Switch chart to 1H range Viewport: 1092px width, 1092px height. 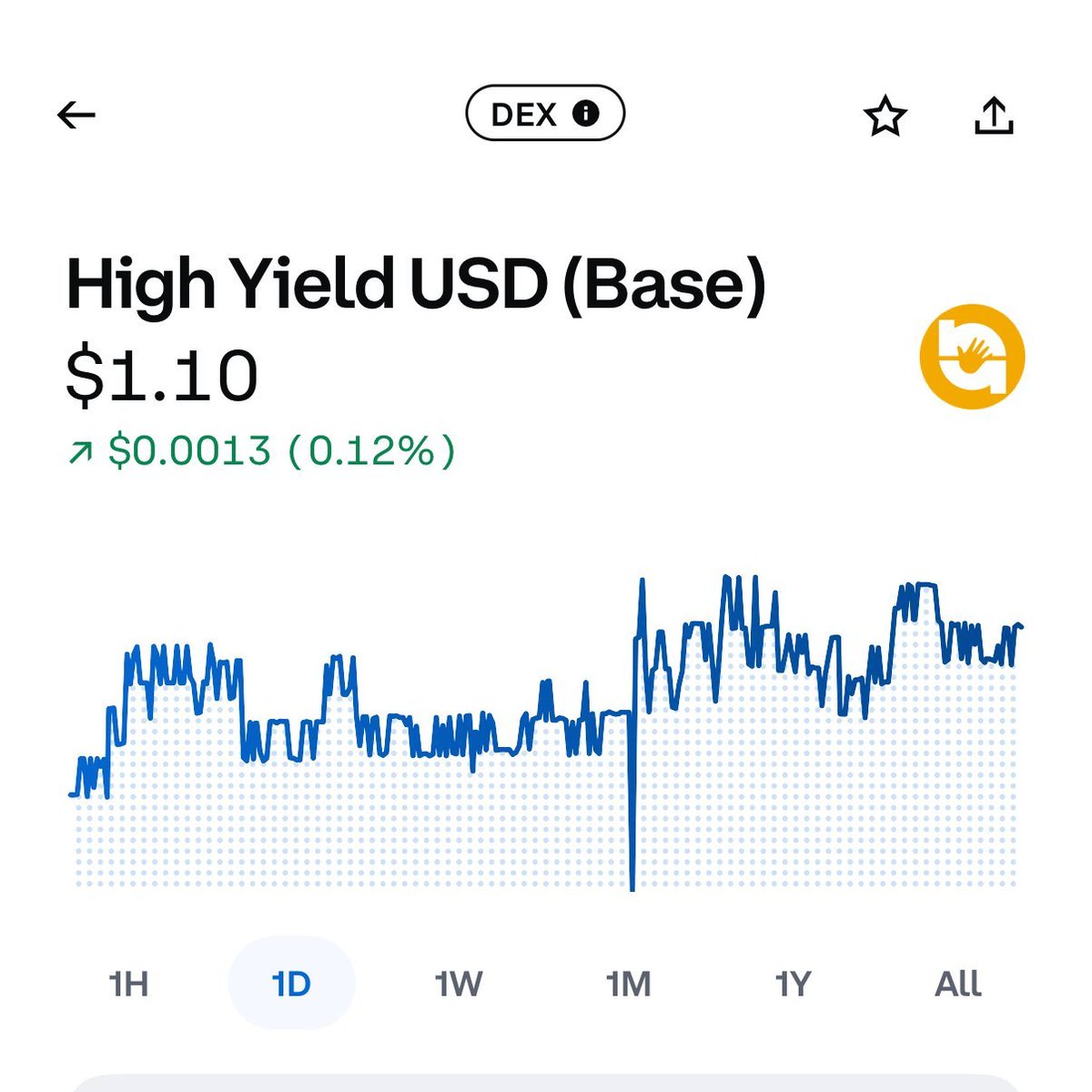point(128,984)
